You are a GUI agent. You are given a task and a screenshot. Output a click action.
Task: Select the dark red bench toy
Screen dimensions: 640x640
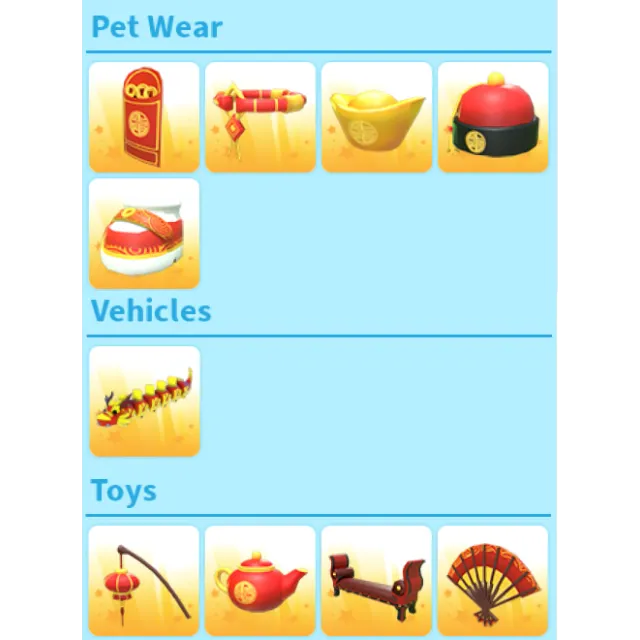[376, 580]
